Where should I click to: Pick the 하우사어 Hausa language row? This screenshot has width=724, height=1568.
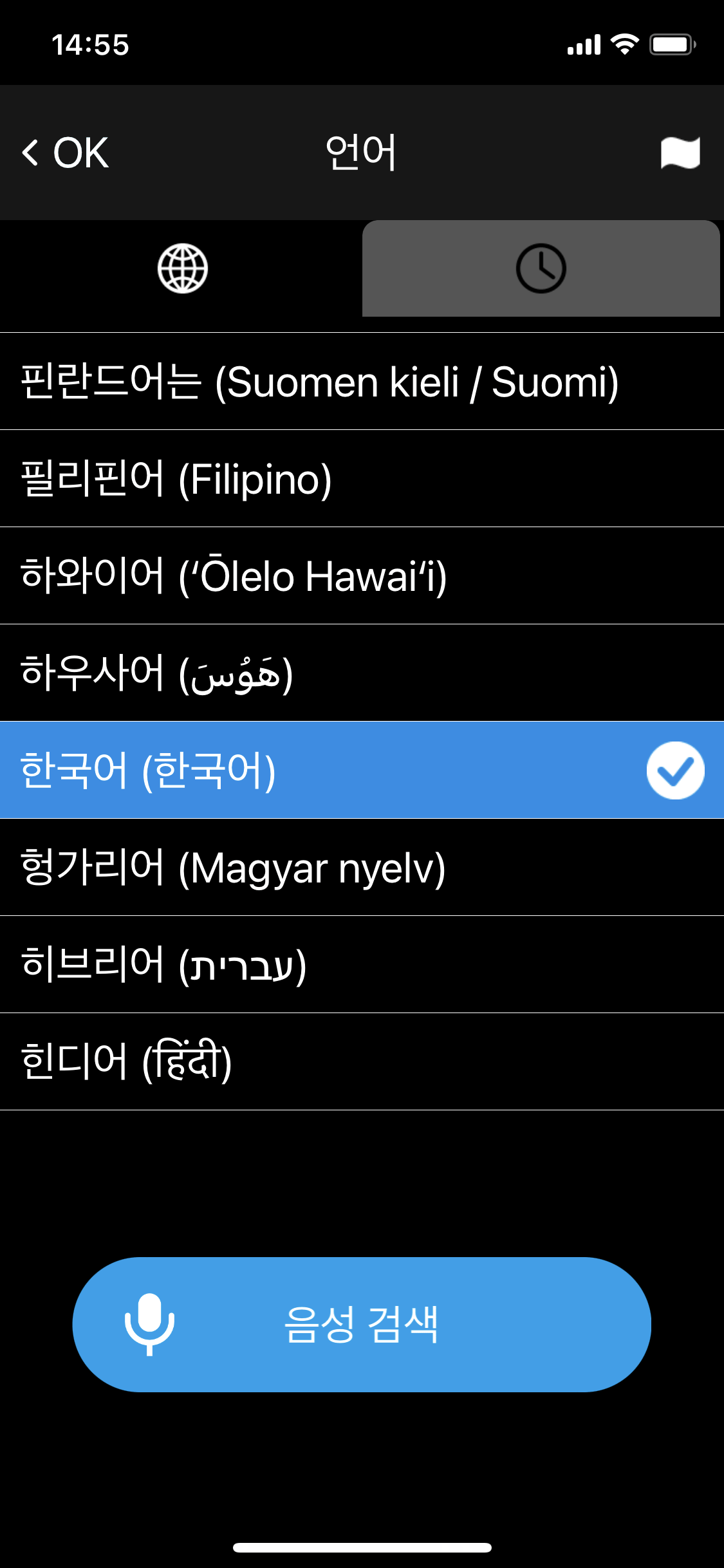coord(362,673)
